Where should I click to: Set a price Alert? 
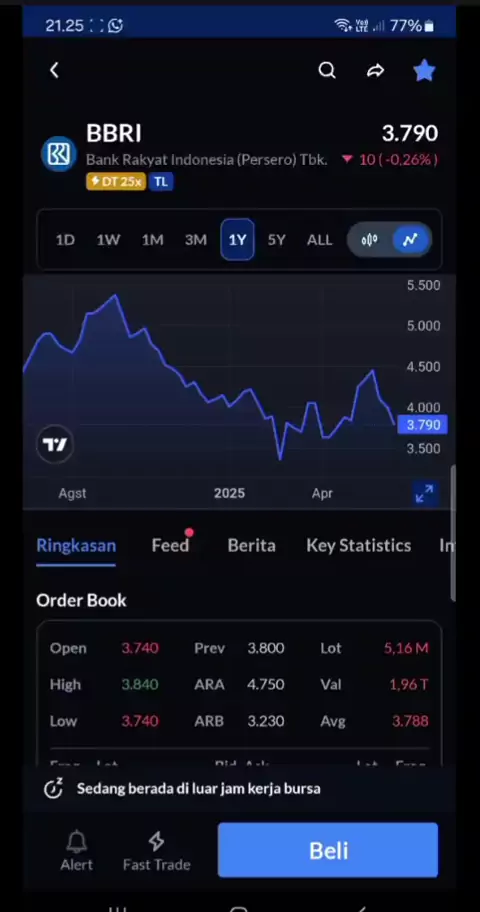click(x=76, y=850)
